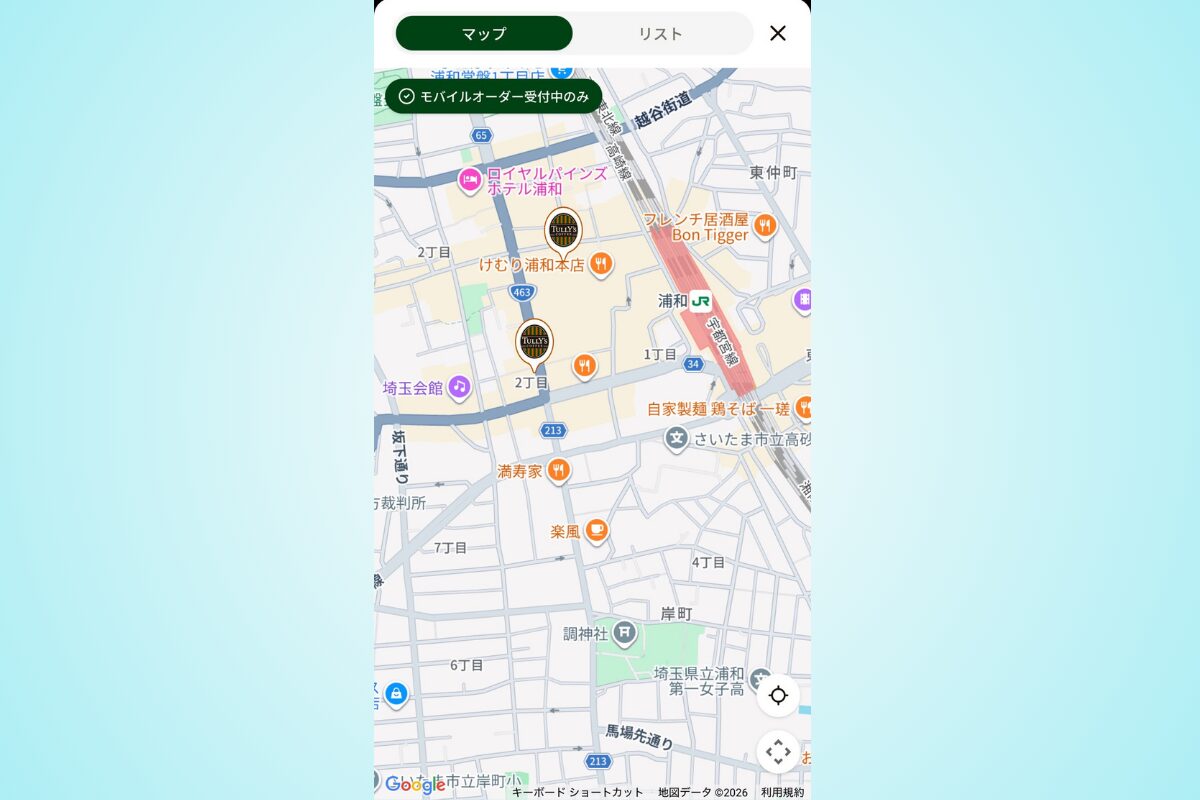
Task: Toggle the モバイルオーダー受付中のみ filter
Action: (x=494, y=96)
